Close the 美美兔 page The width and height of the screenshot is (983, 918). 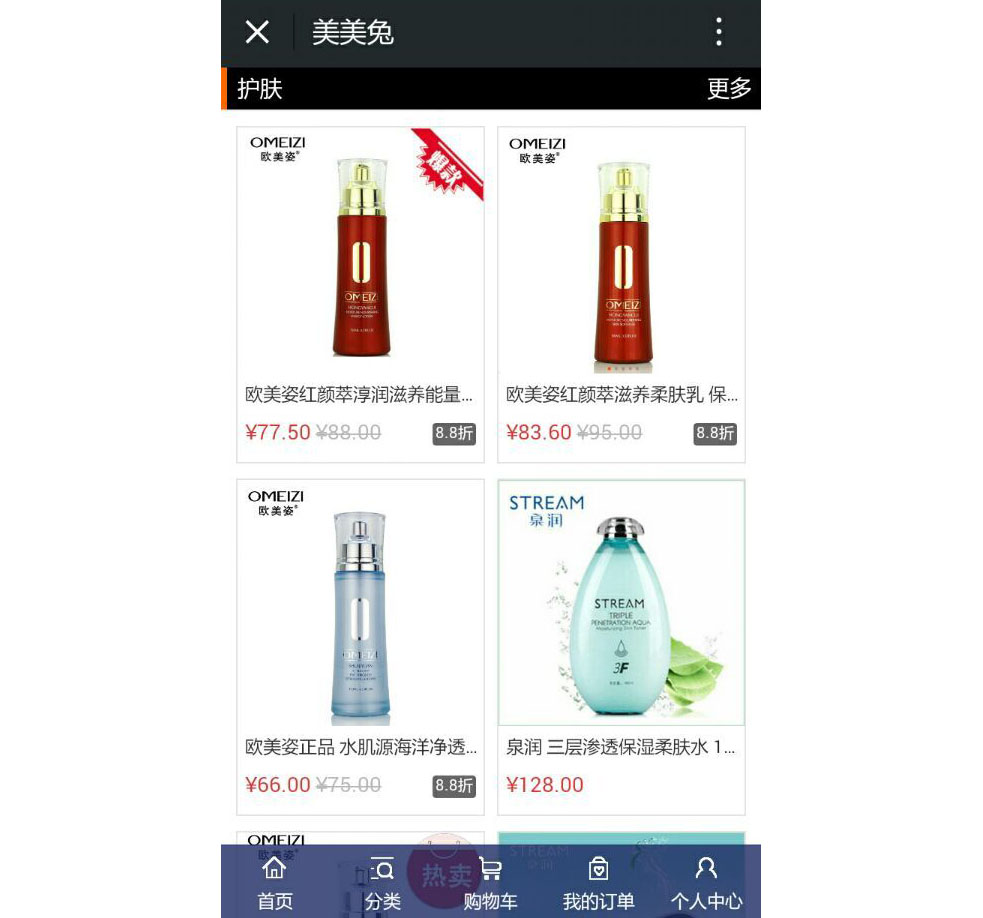coord(257,33)
